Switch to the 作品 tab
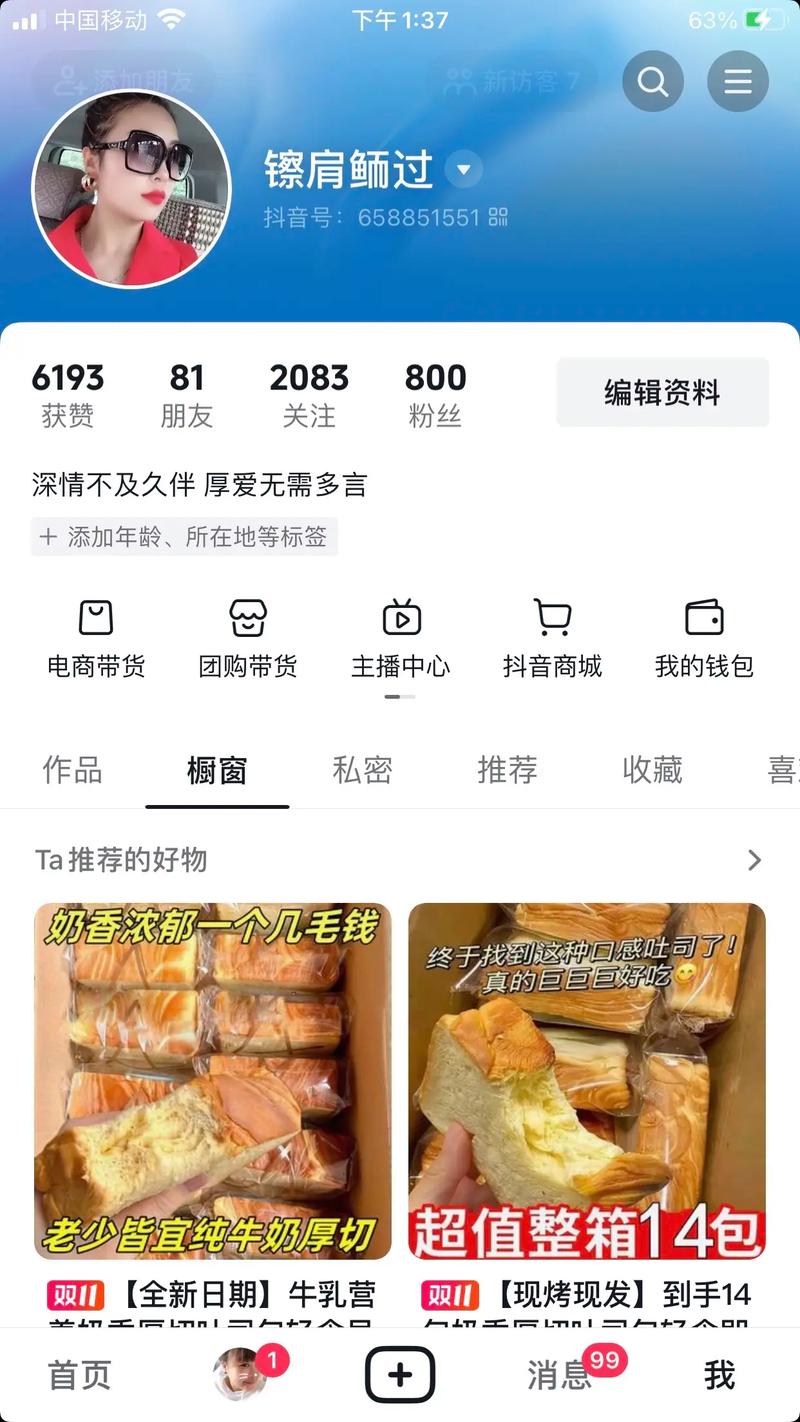Viewport: 800px width, 1422px height. (x=71, y=770)
